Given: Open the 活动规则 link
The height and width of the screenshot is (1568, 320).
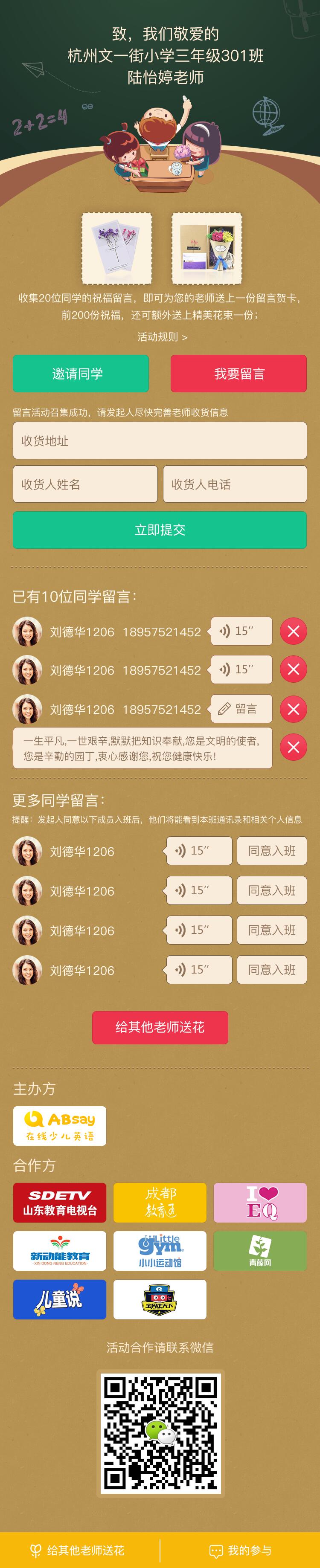Looking at the screenshot, I should point(162,336).
